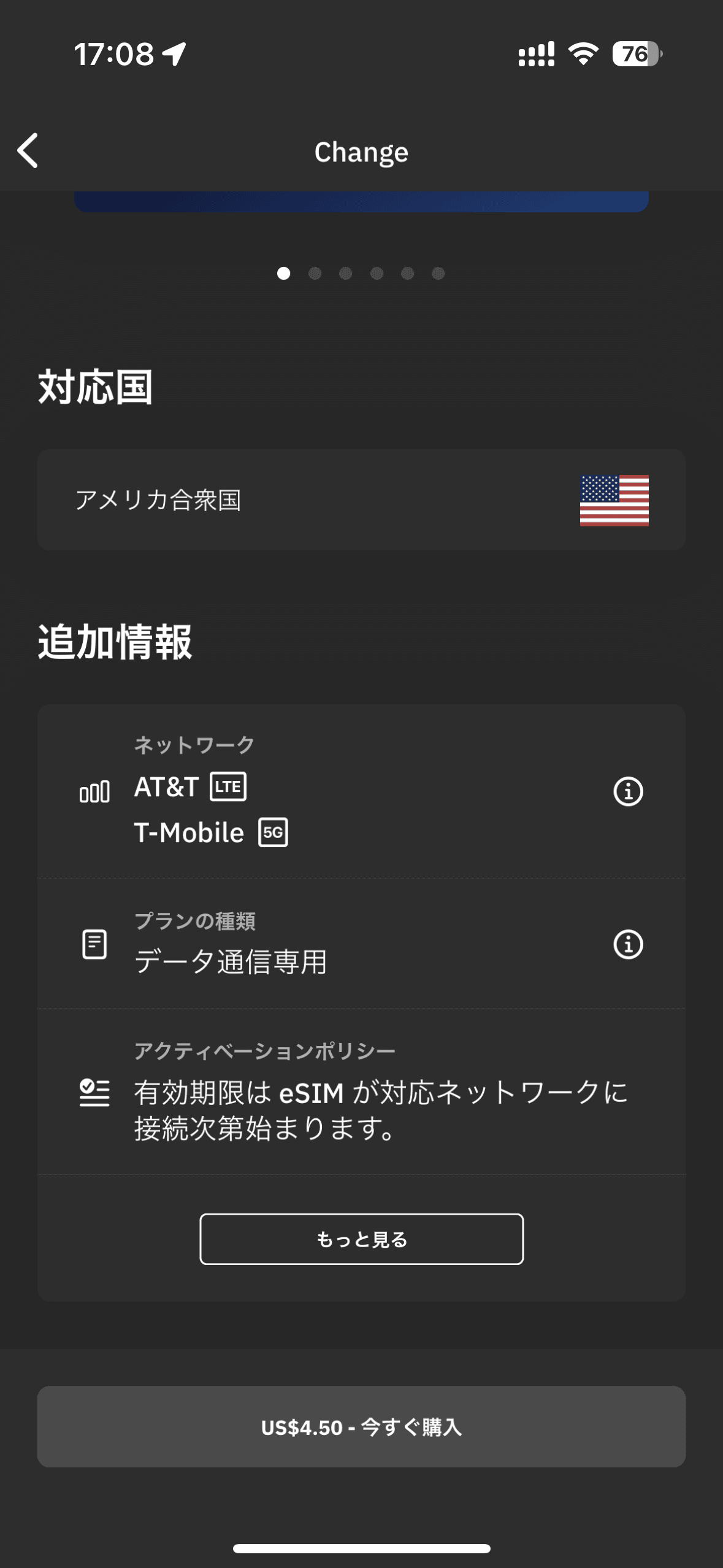This screenshot has width=723, height=1568.
Task: Open info for プランの種類 data-only plan
Action: click(x=628, y=944)
